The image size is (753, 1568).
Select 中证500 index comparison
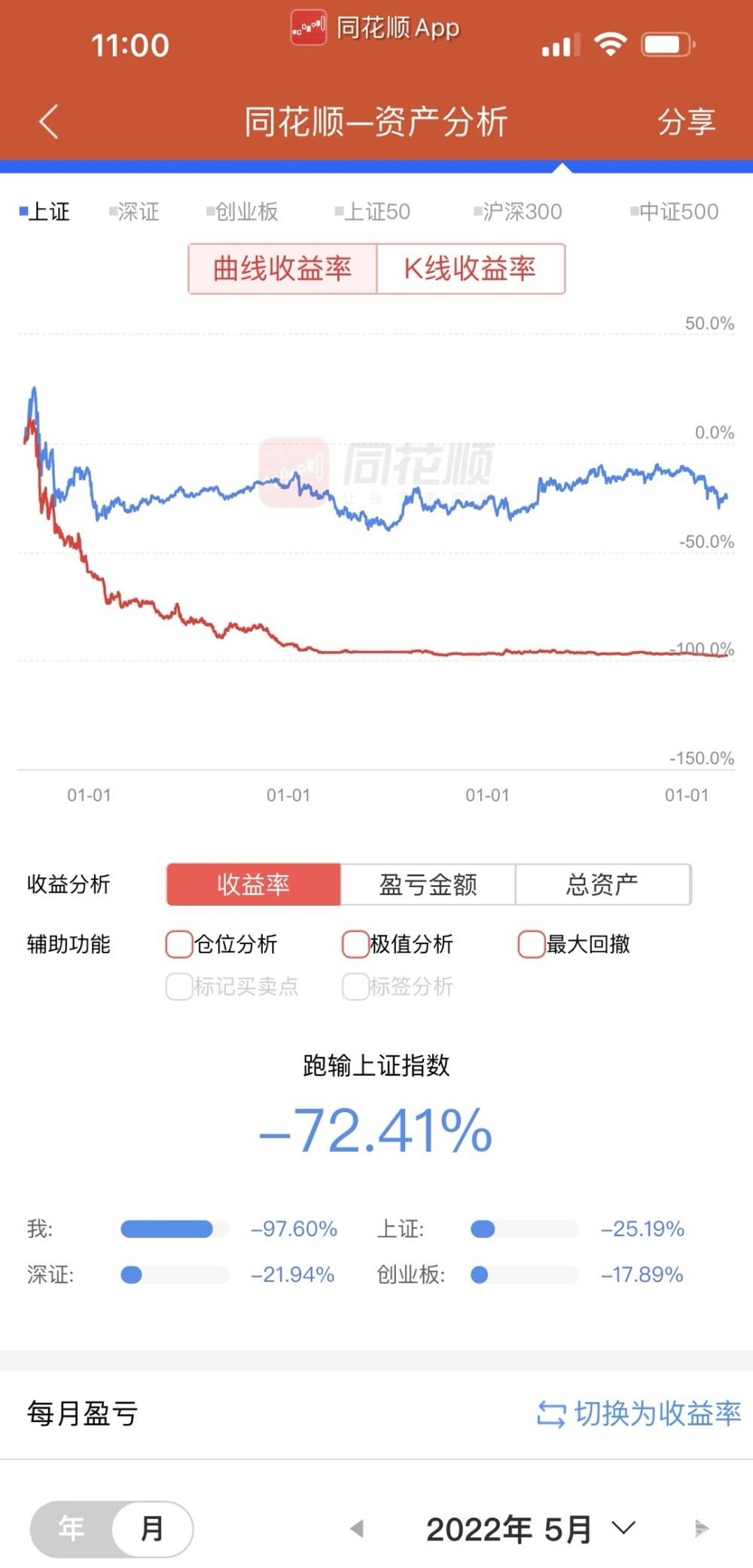pyautogui.click(x=675, y=212)
